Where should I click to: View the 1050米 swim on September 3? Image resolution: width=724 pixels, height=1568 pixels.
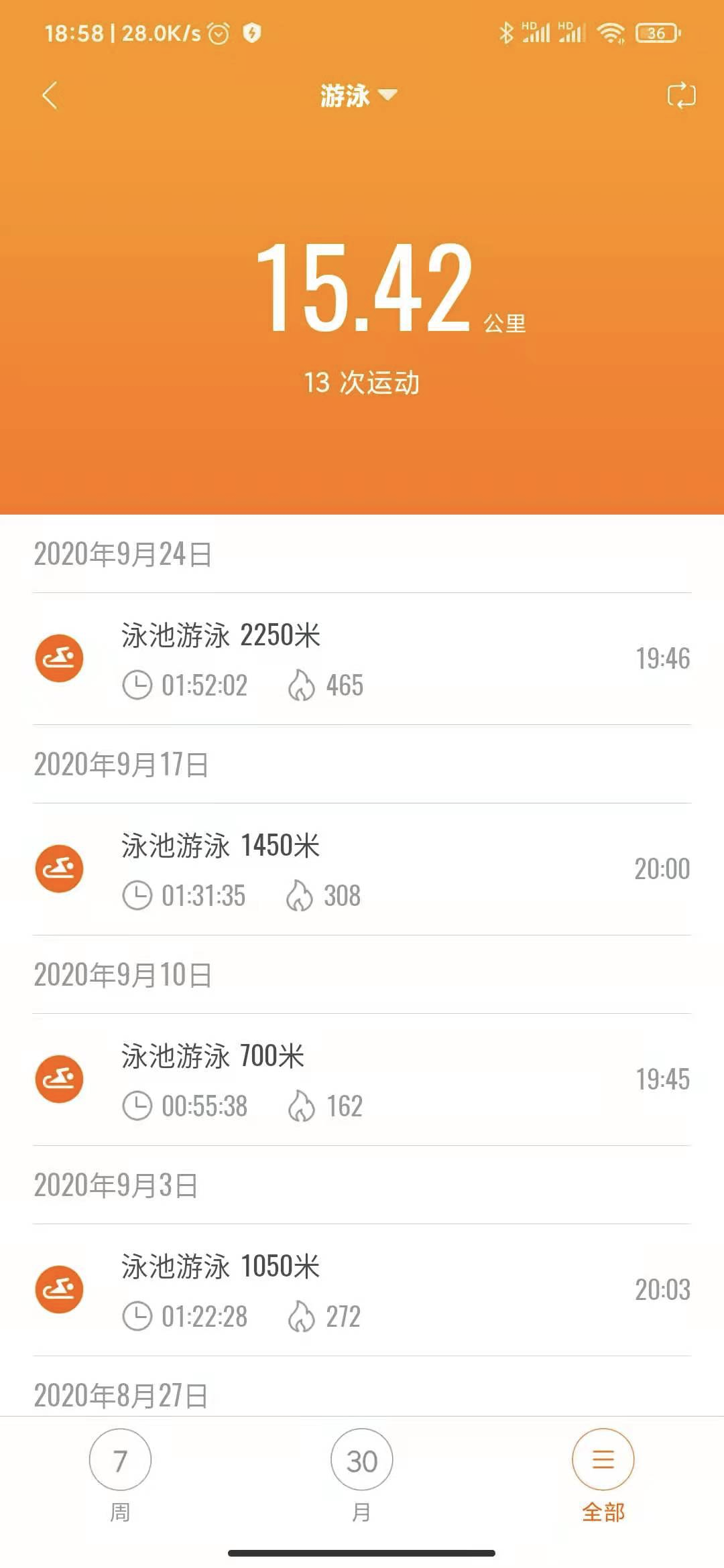(x=362, y=1291)
